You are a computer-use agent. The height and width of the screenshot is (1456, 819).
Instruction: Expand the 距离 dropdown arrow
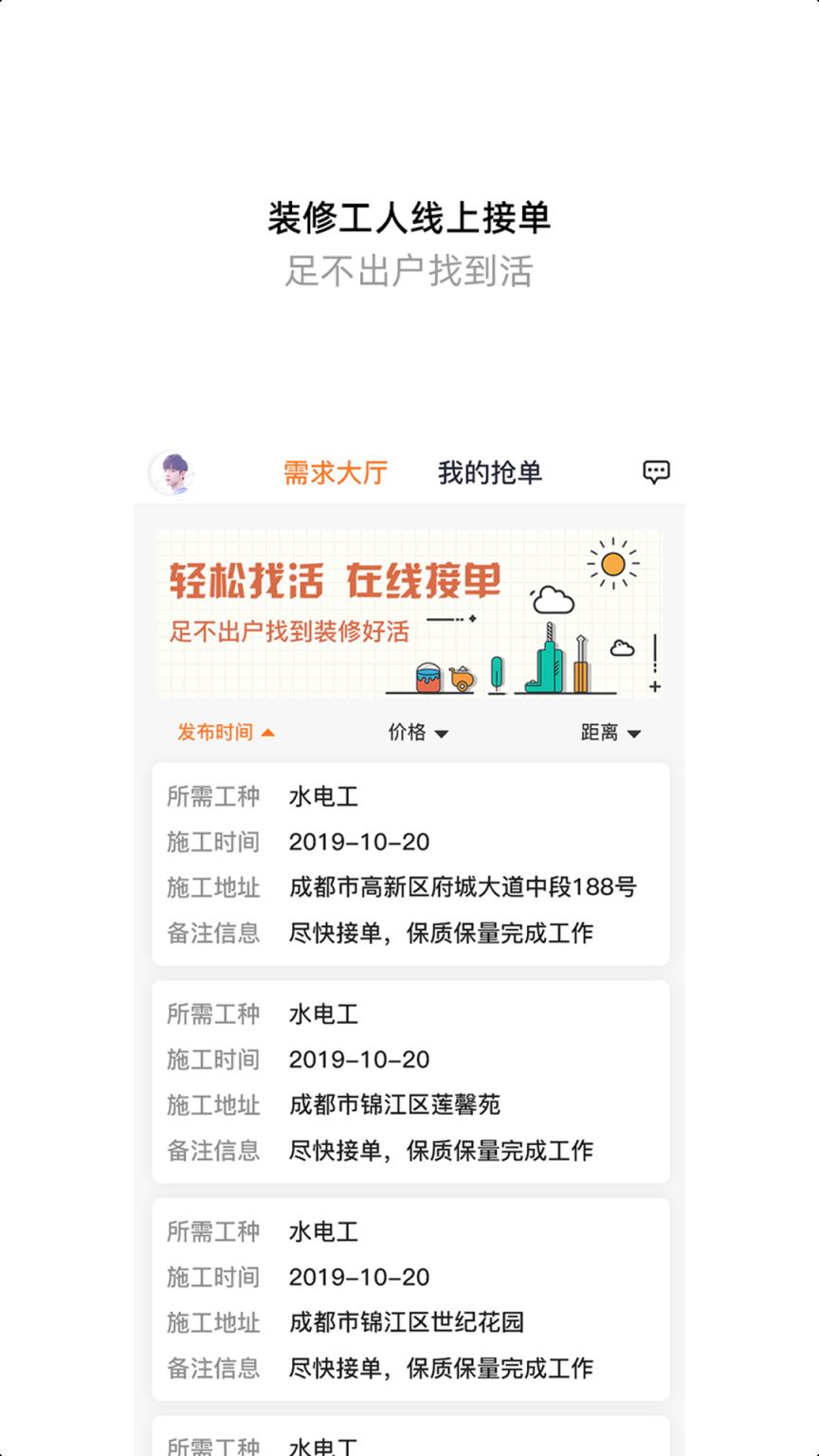point(634,733)
